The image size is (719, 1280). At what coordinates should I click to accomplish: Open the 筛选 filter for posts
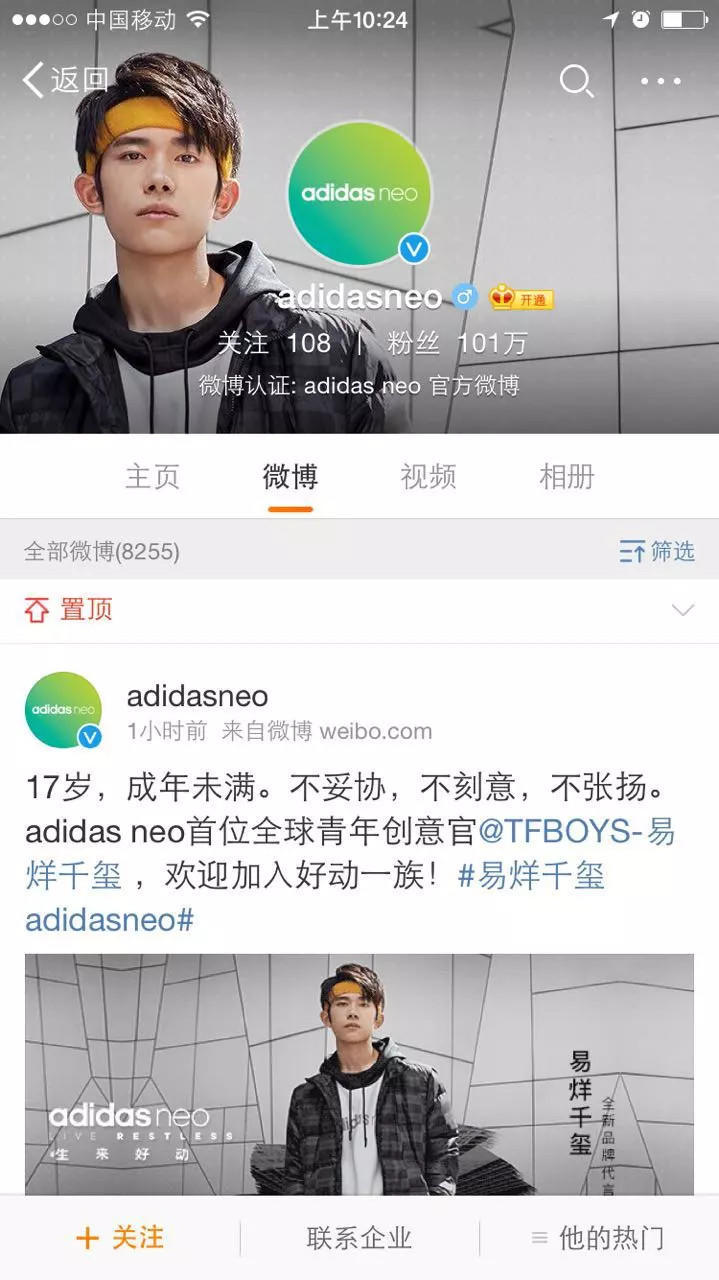point(656,551)
